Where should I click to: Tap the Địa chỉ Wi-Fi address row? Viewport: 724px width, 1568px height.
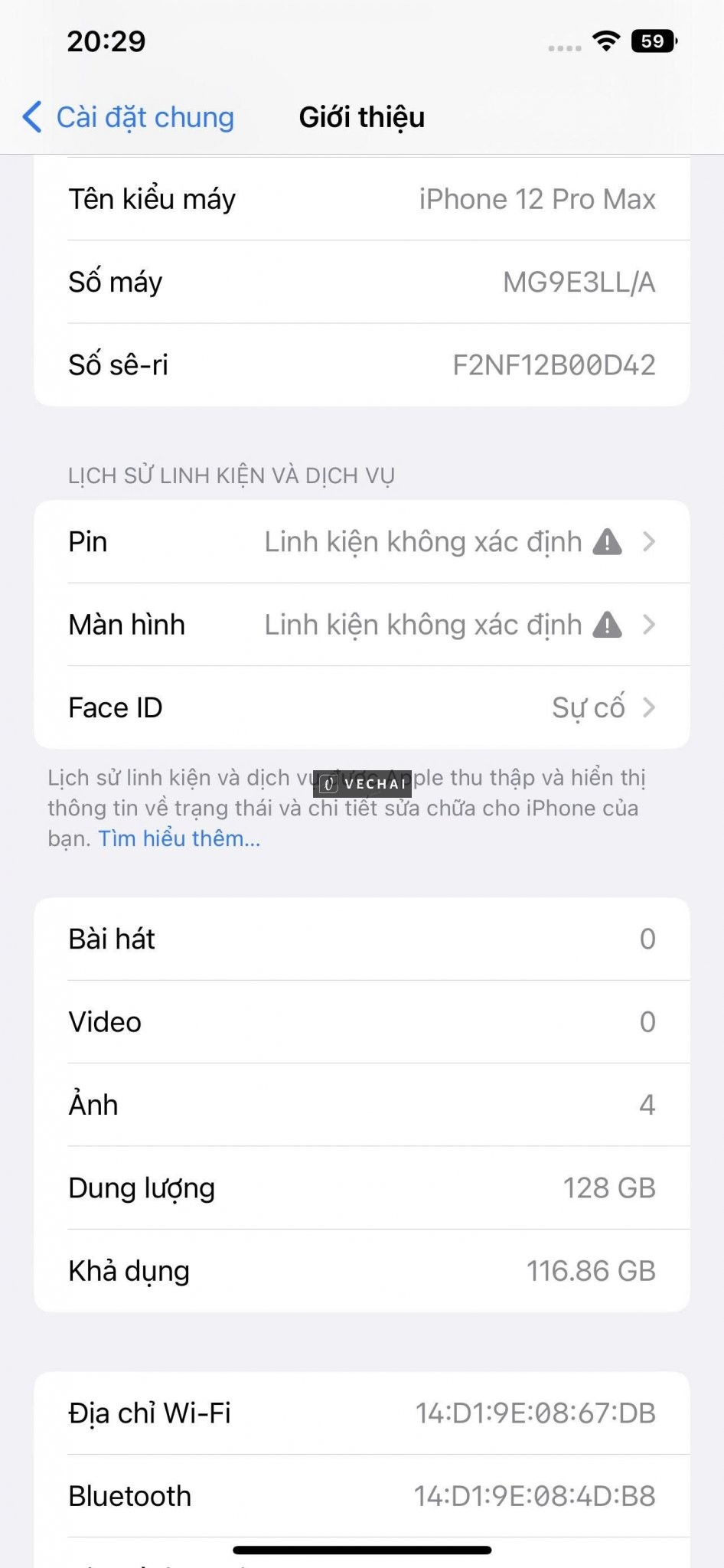tap(360, 1413)
